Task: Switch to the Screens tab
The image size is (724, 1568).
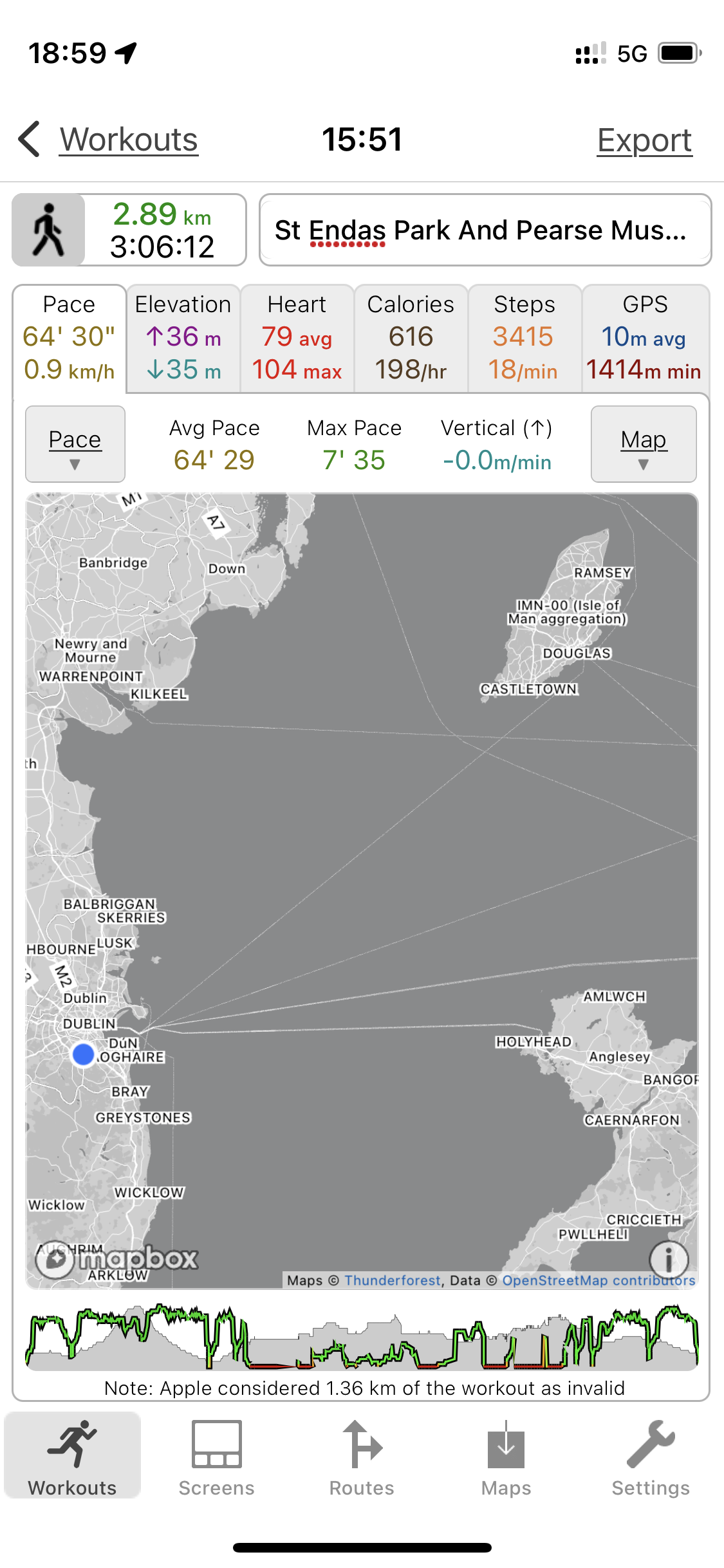Action: click(x=217, y=1457)
